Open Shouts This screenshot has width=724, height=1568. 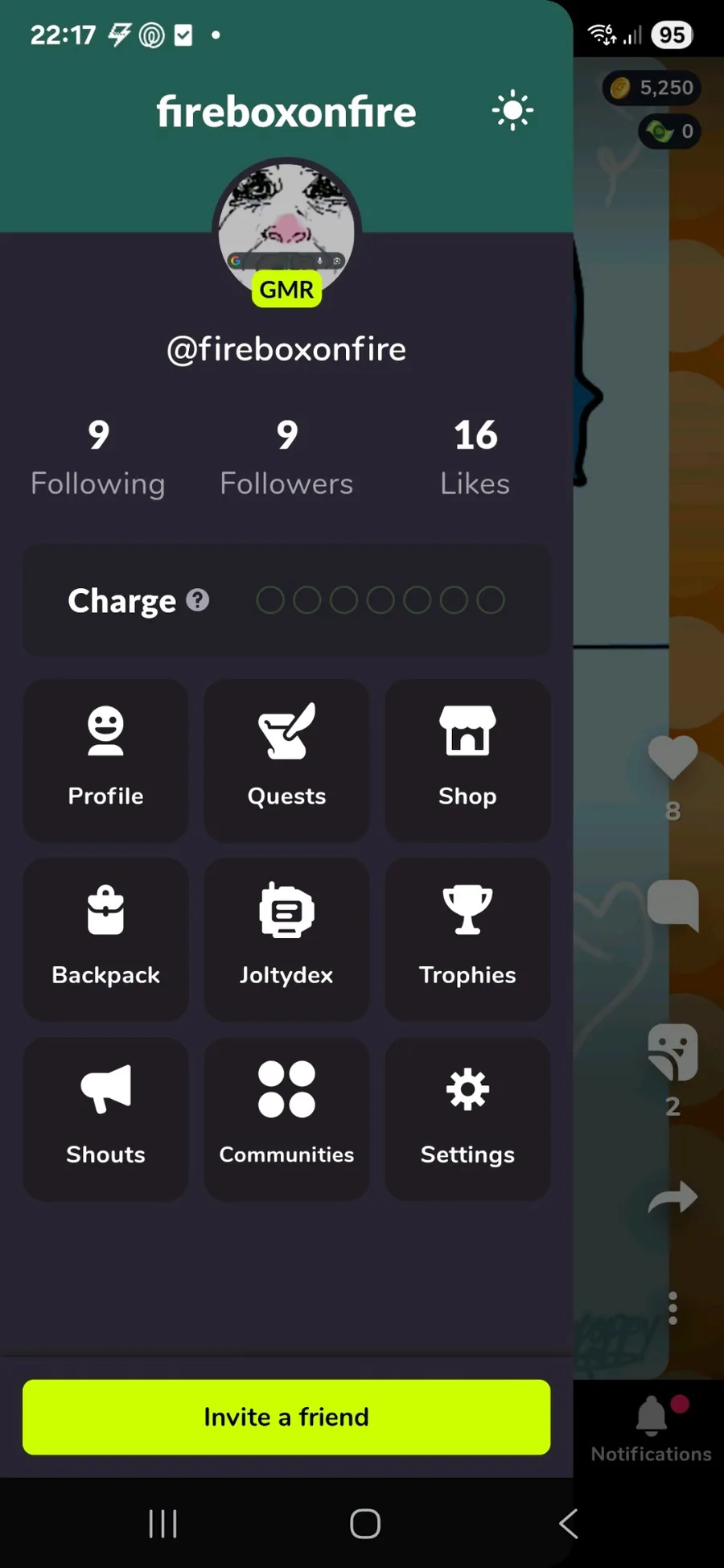(105, 1118)
